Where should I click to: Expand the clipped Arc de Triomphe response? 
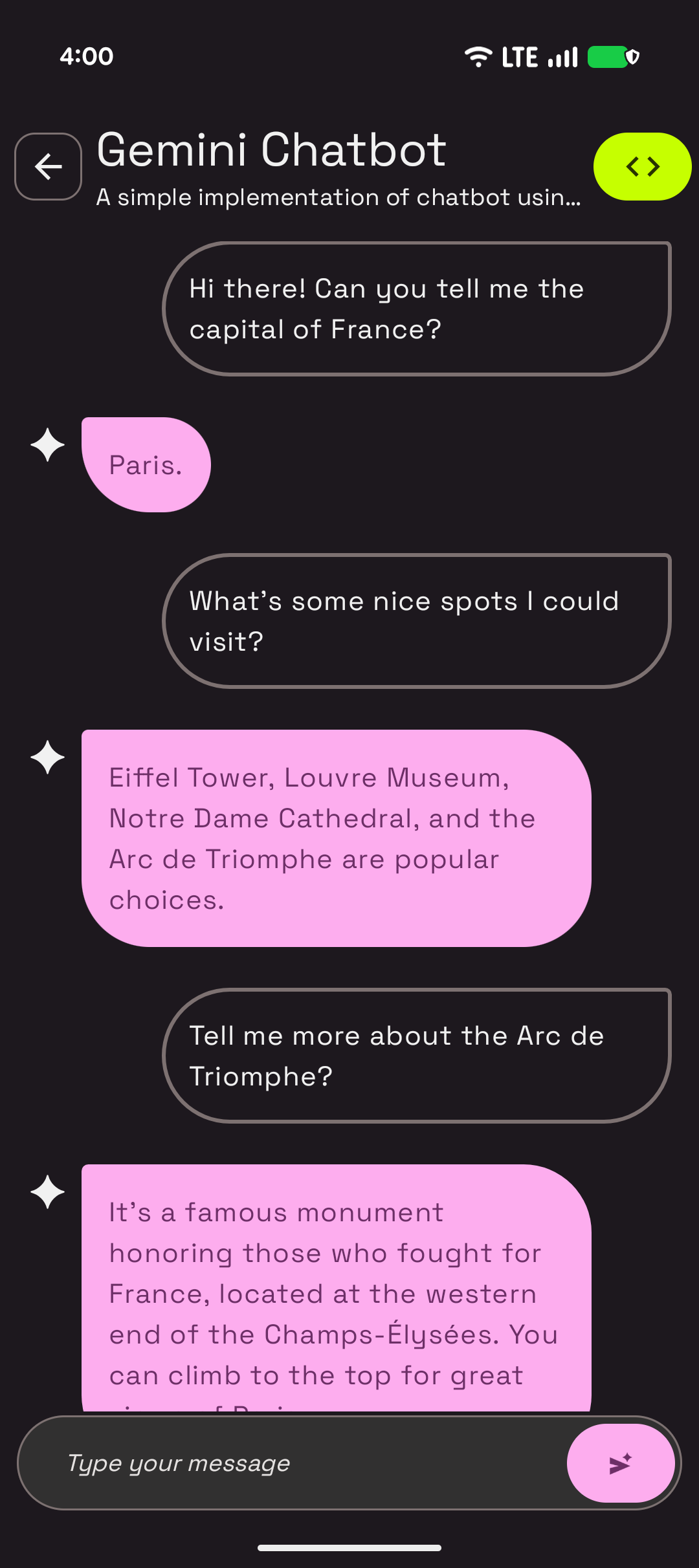tap(336, 1294)
